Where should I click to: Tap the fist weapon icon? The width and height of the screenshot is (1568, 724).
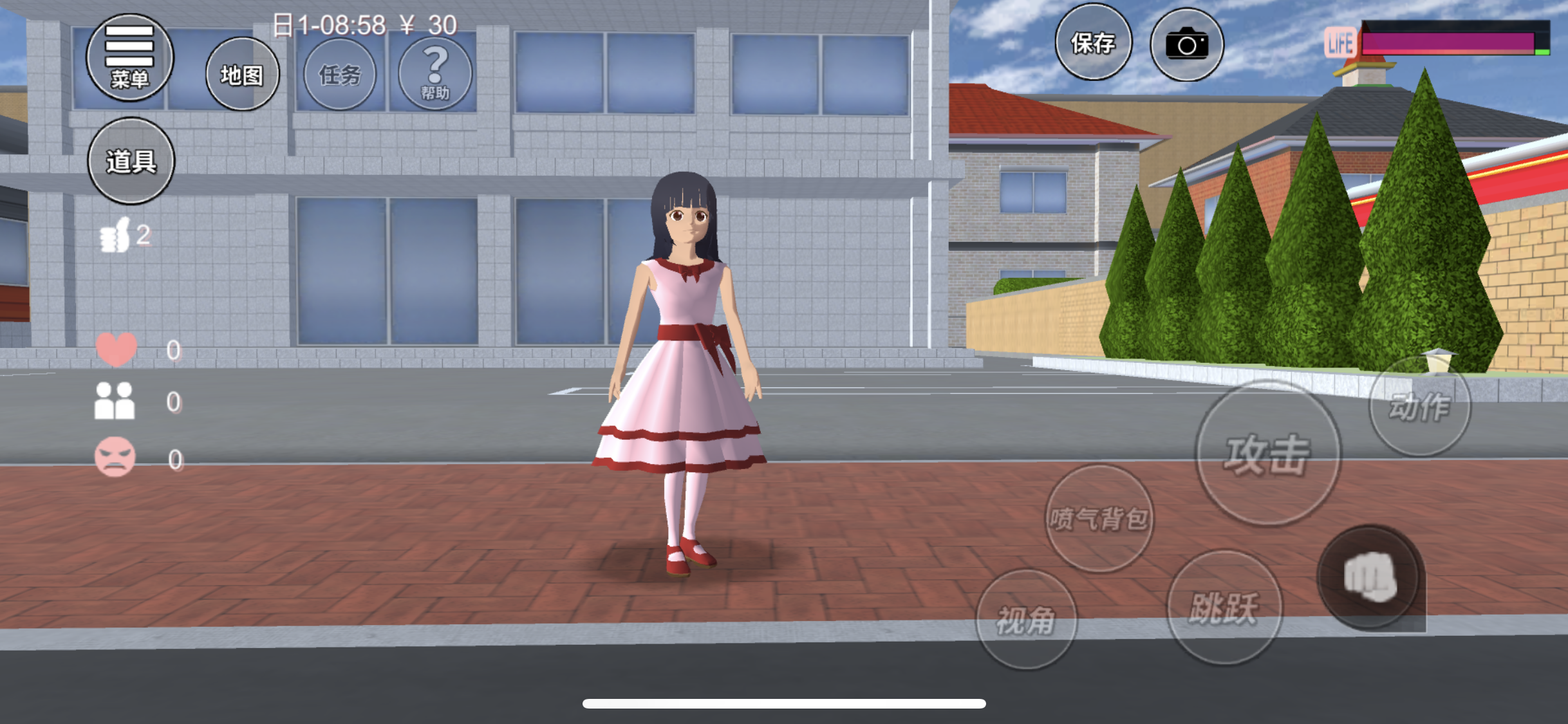point(1369,577)
